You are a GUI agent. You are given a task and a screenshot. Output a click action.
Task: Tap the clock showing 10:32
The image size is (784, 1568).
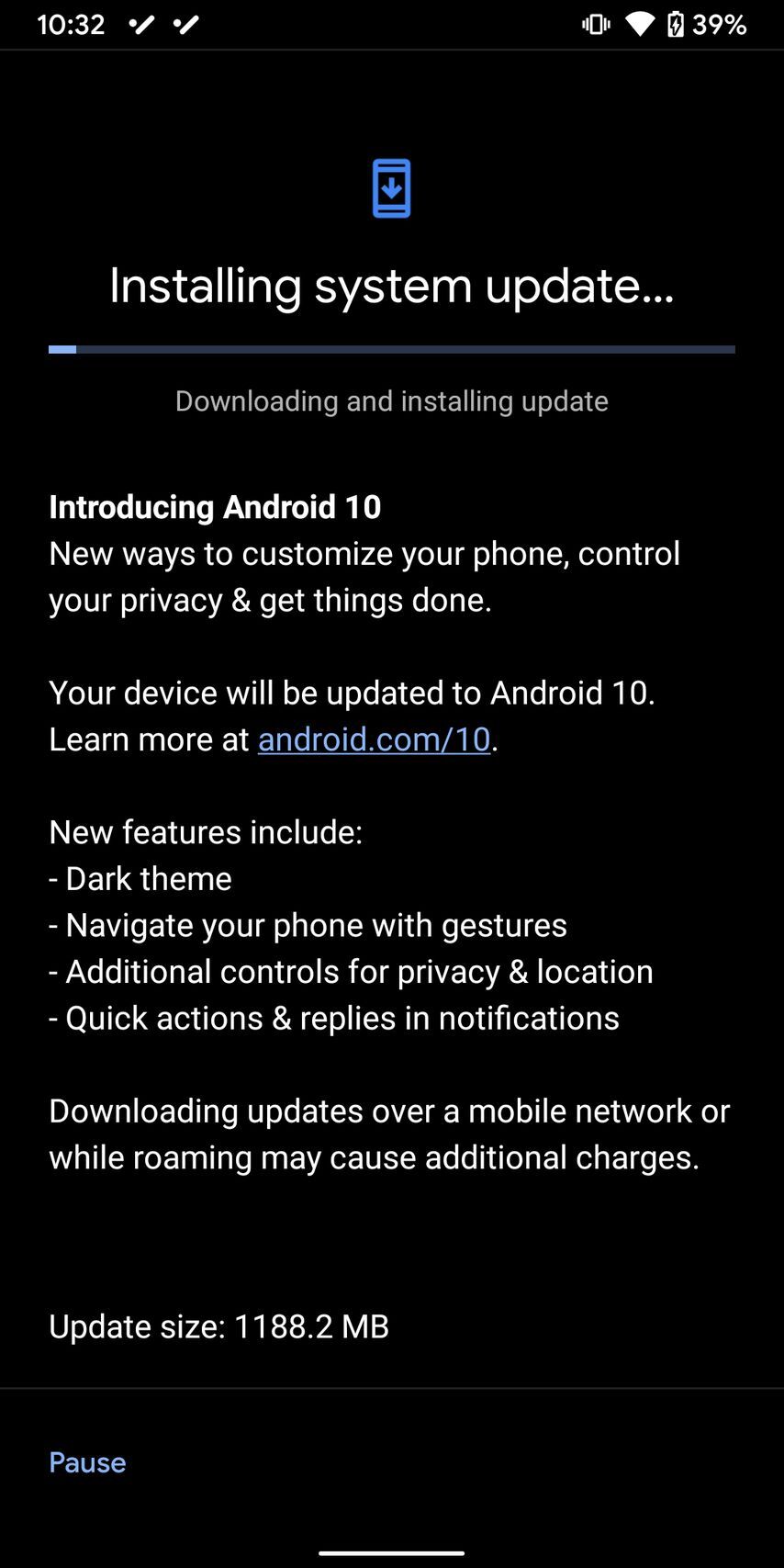71,25
